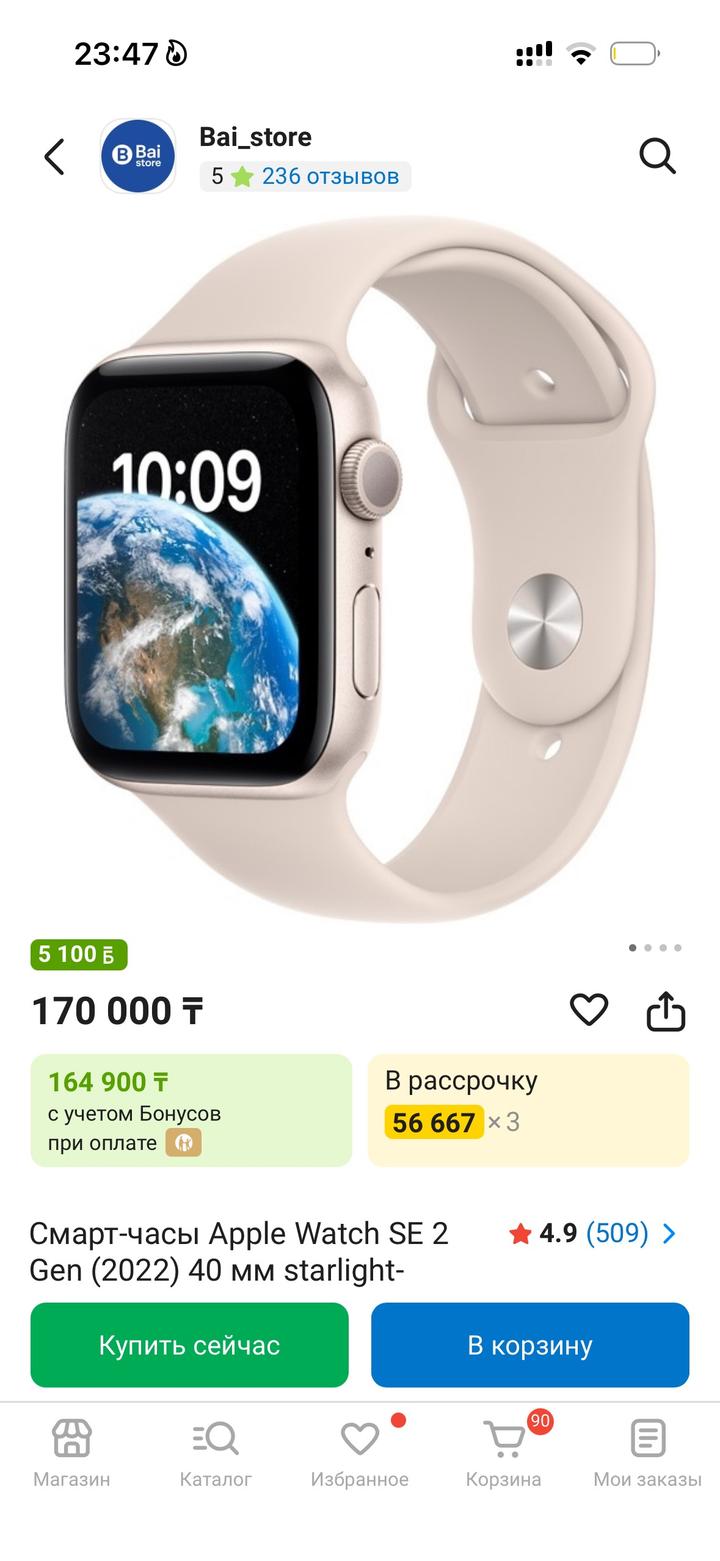The image size is (720, 1561).
Task: Go to the Корзина tab
Action: click(504, 1452)
